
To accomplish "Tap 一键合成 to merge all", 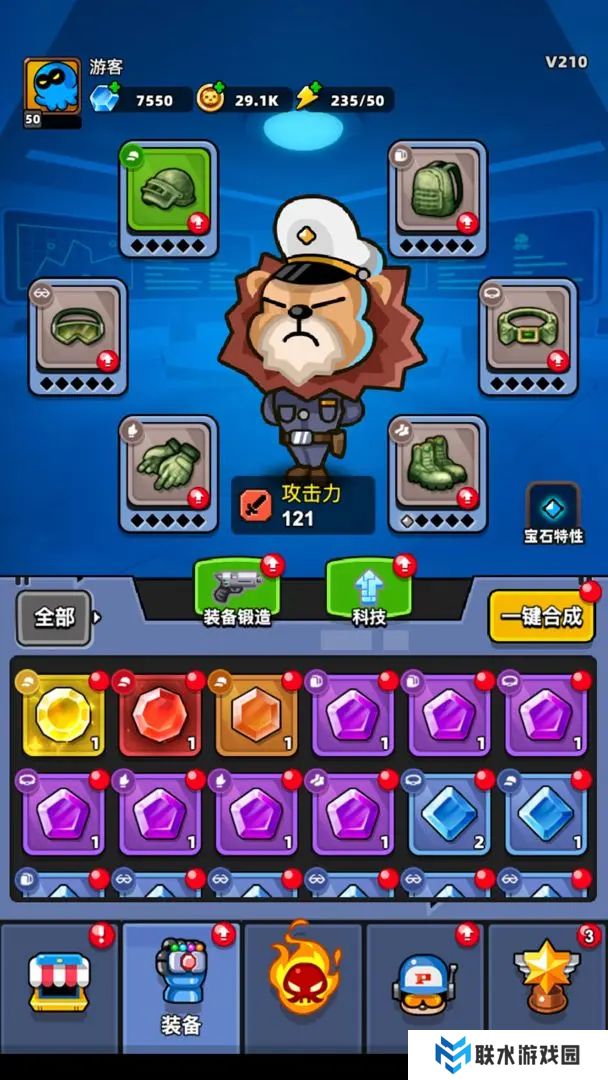I will click(x=541, y=616).
